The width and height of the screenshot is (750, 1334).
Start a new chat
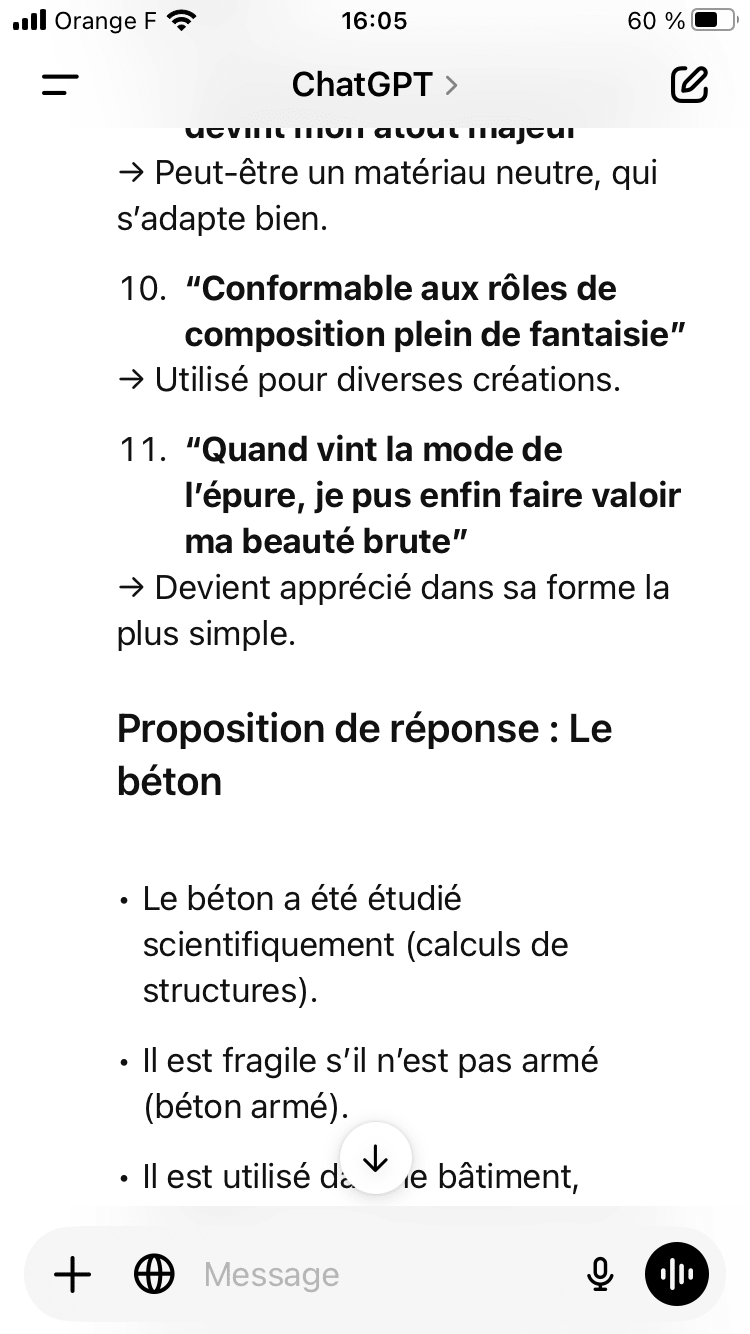(x=689, y=85)
